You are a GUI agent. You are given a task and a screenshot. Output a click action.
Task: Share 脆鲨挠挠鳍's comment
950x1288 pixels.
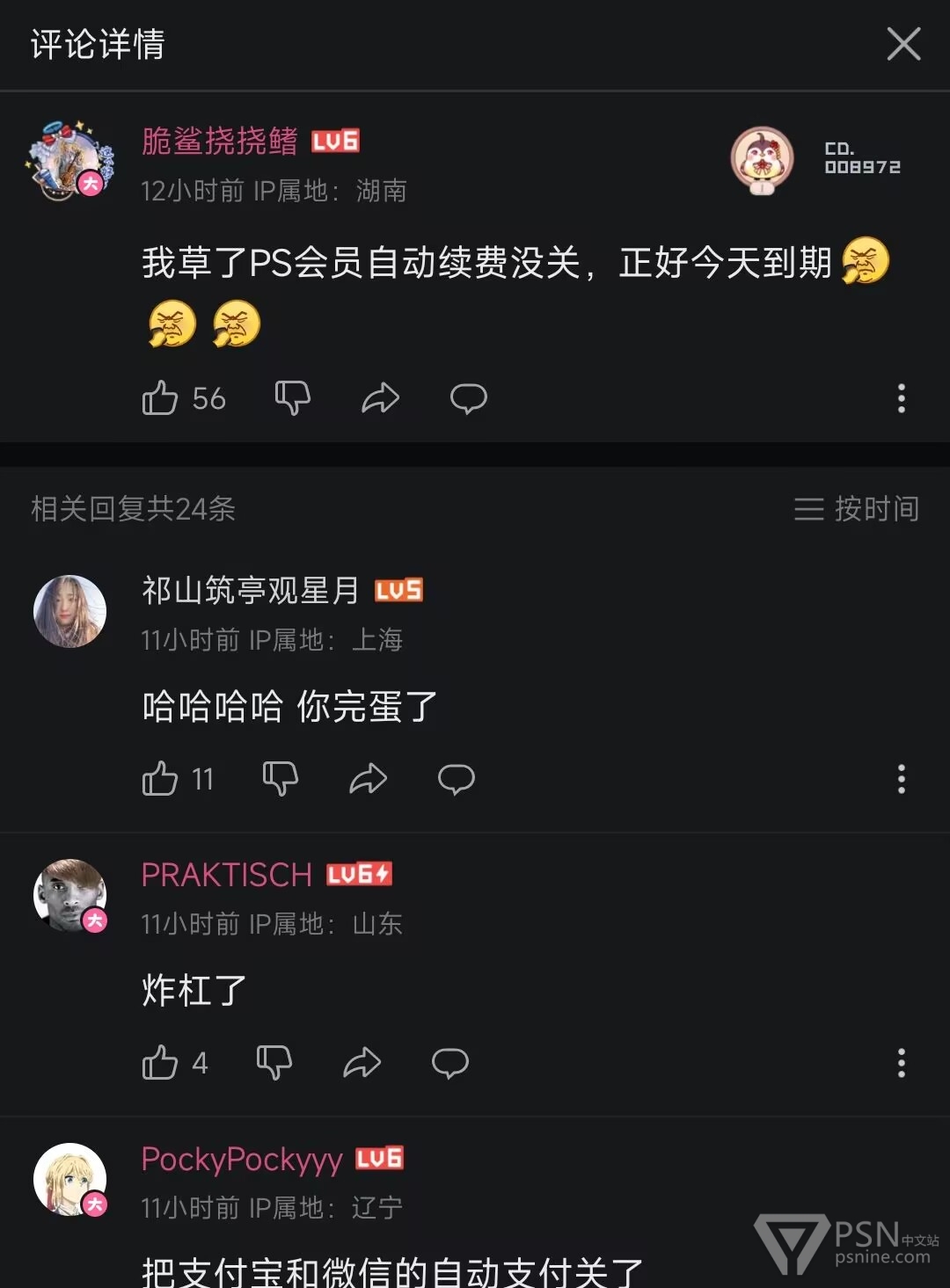coord(380,398)
